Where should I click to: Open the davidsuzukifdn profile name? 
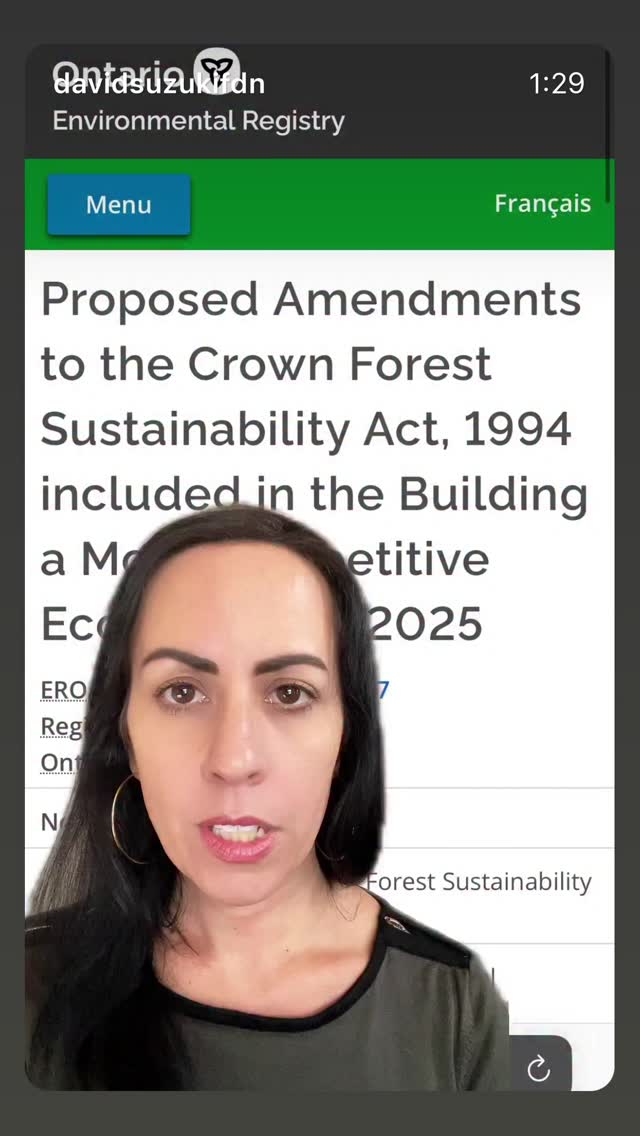pyautogui.click(x=159, y=85)
